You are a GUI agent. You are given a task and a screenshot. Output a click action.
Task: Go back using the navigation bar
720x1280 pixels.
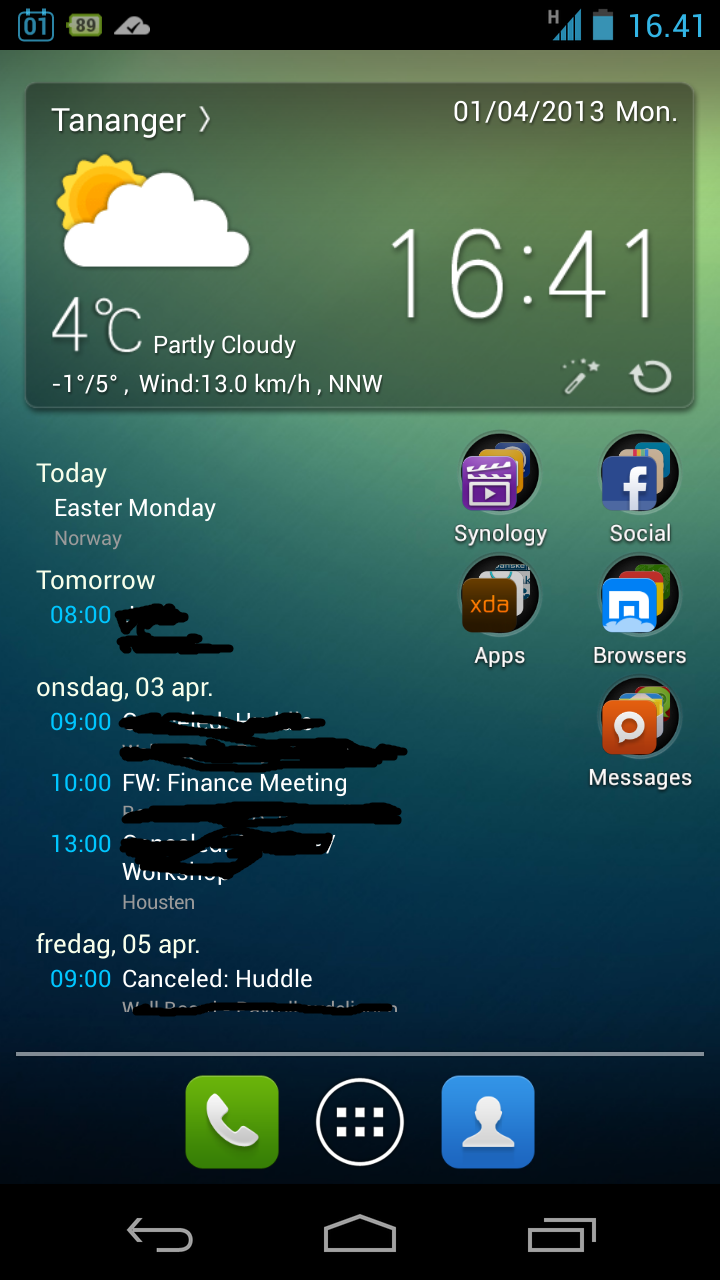160,1235
